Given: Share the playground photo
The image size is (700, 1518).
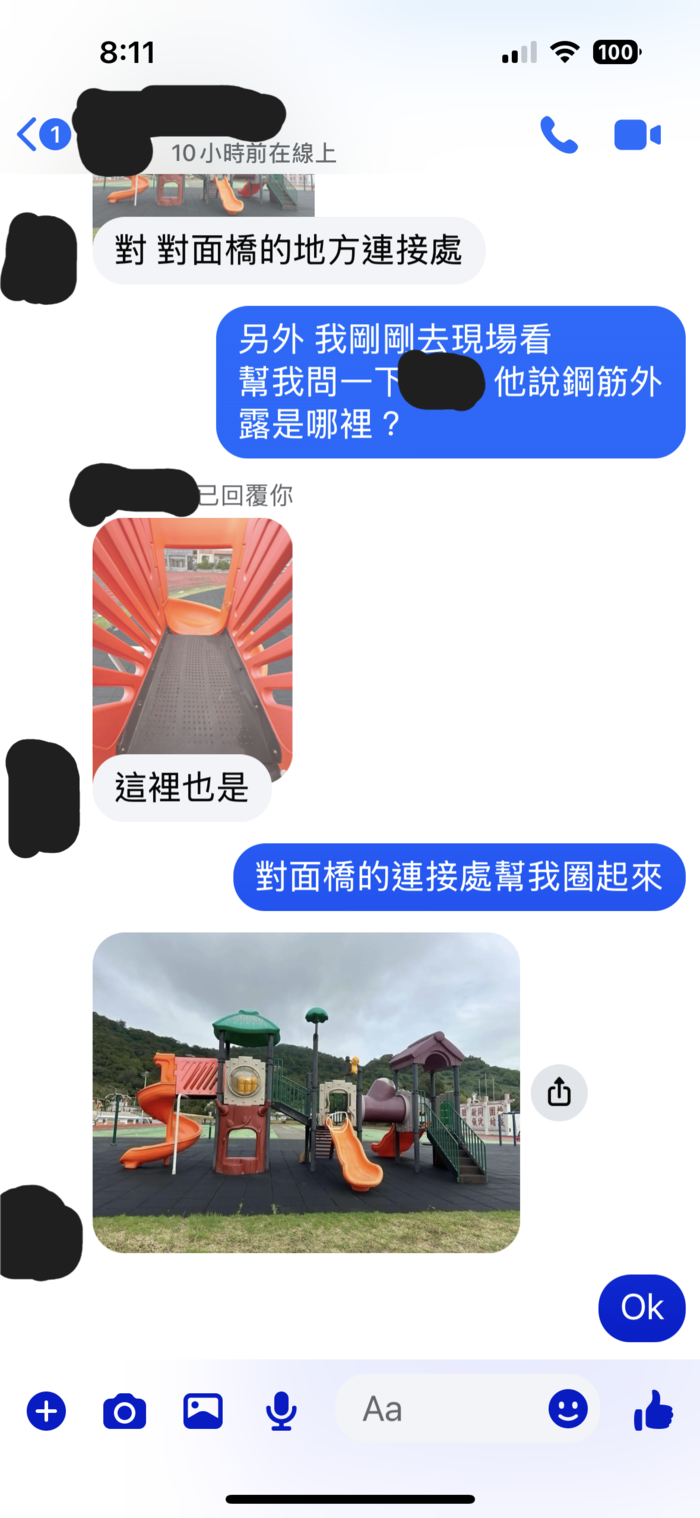Looking at the screenshot, I should pyautogui.click(x=559, y=1093).
